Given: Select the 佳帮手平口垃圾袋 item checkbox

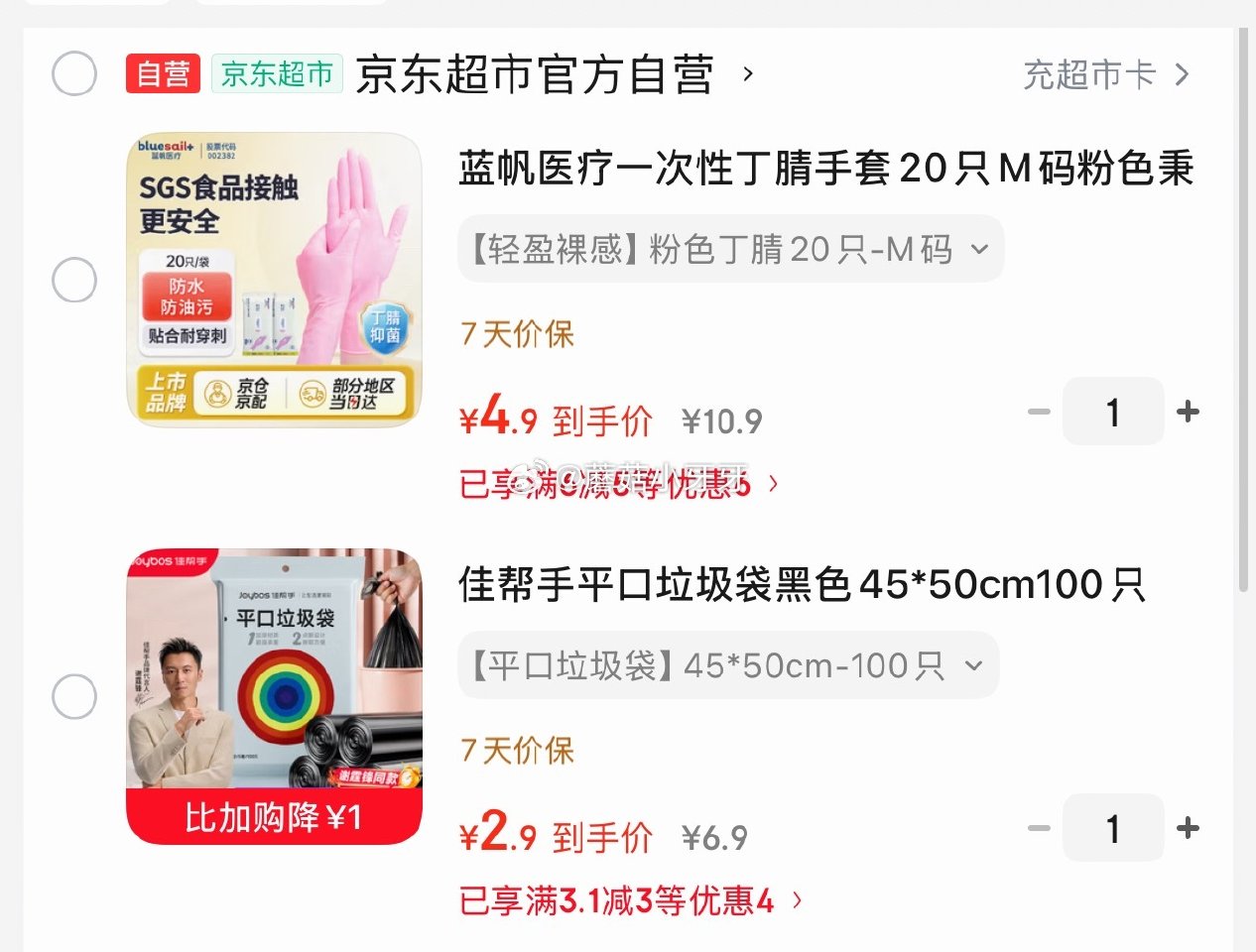Looking at the screenshot, I should [74, 697].
